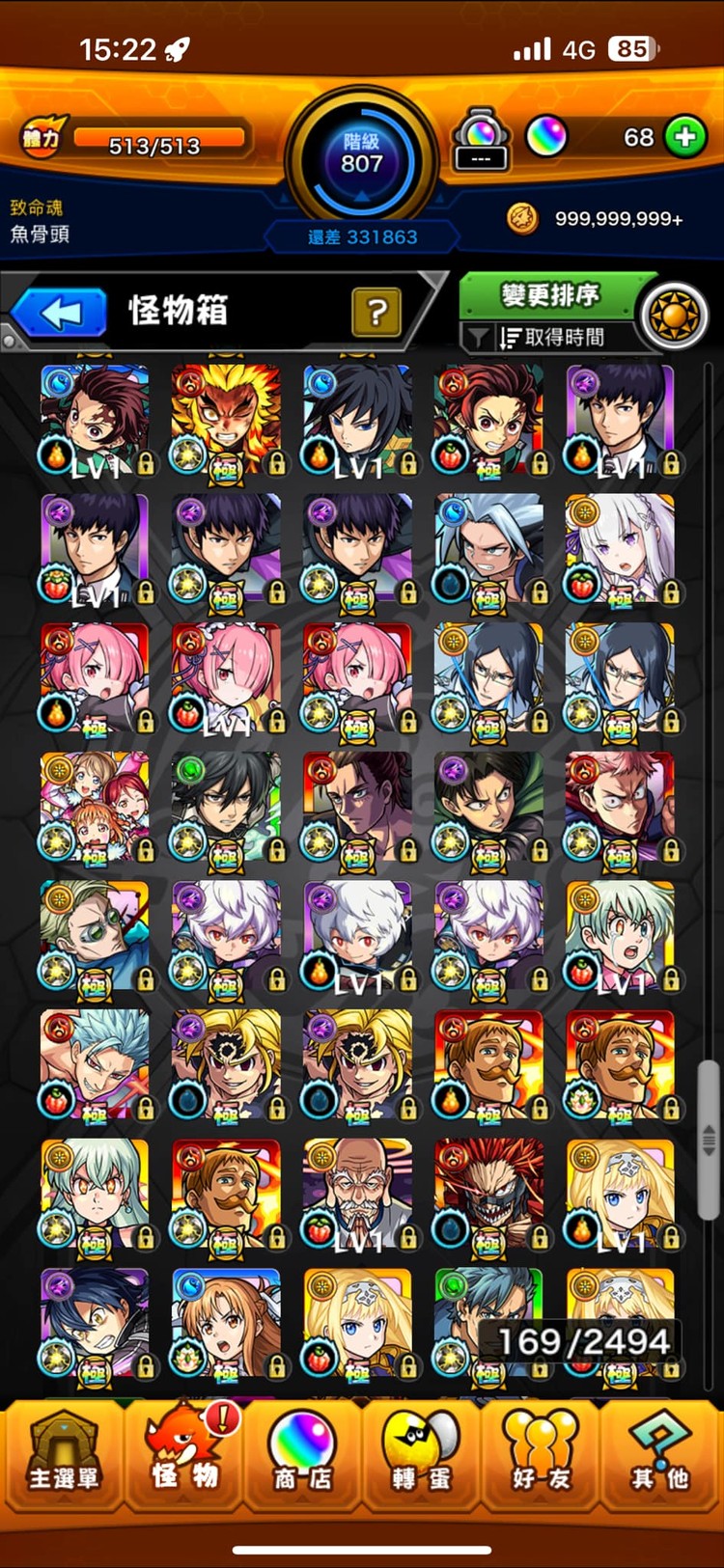Go back with the blue arrow button
724x1568 pixels.
click(60, 314)
